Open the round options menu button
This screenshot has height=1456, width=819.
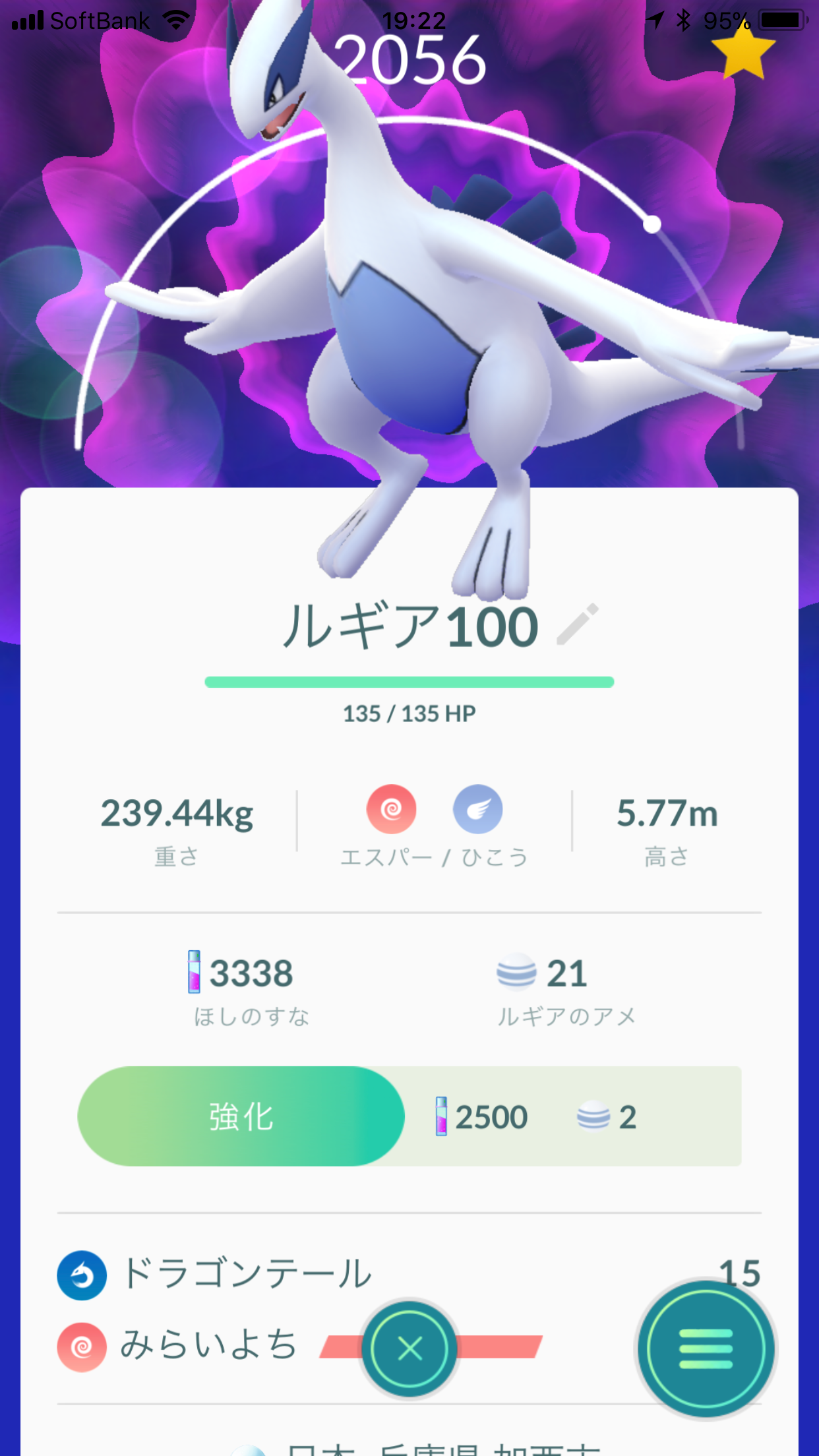pos(706,1349)
